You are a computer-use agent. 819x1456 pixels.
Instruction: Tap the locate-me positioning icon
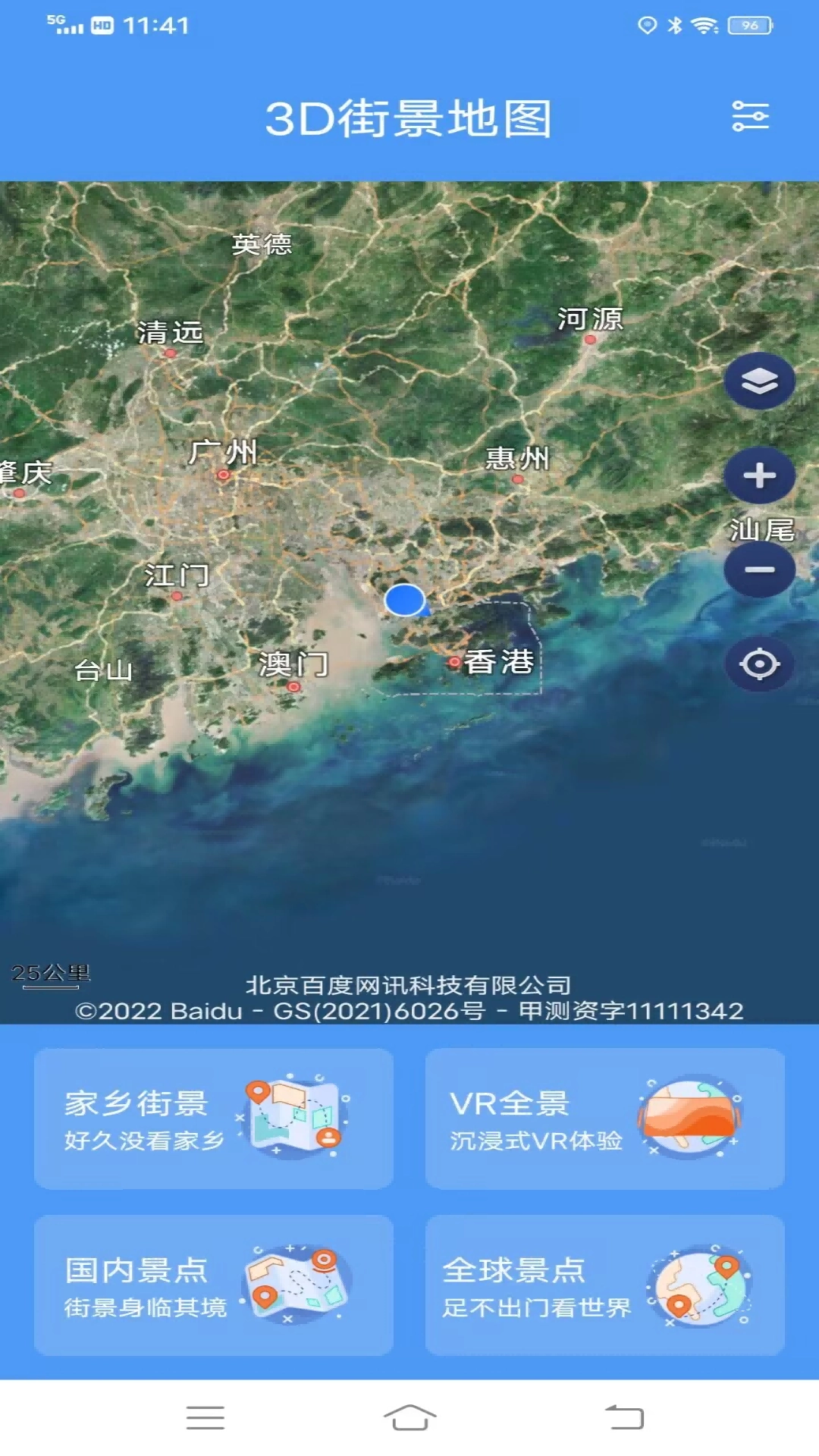[760, 664]
